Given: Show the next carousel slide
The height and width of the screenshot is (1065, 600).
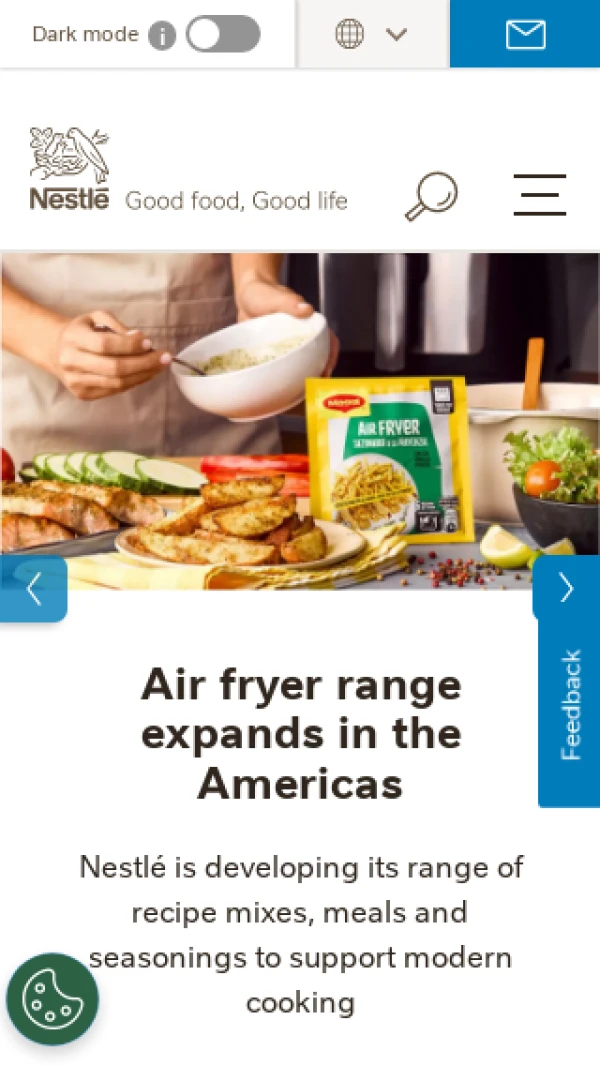Looking at the screenshot, I should pyautogui.click(x=566, y=587).
